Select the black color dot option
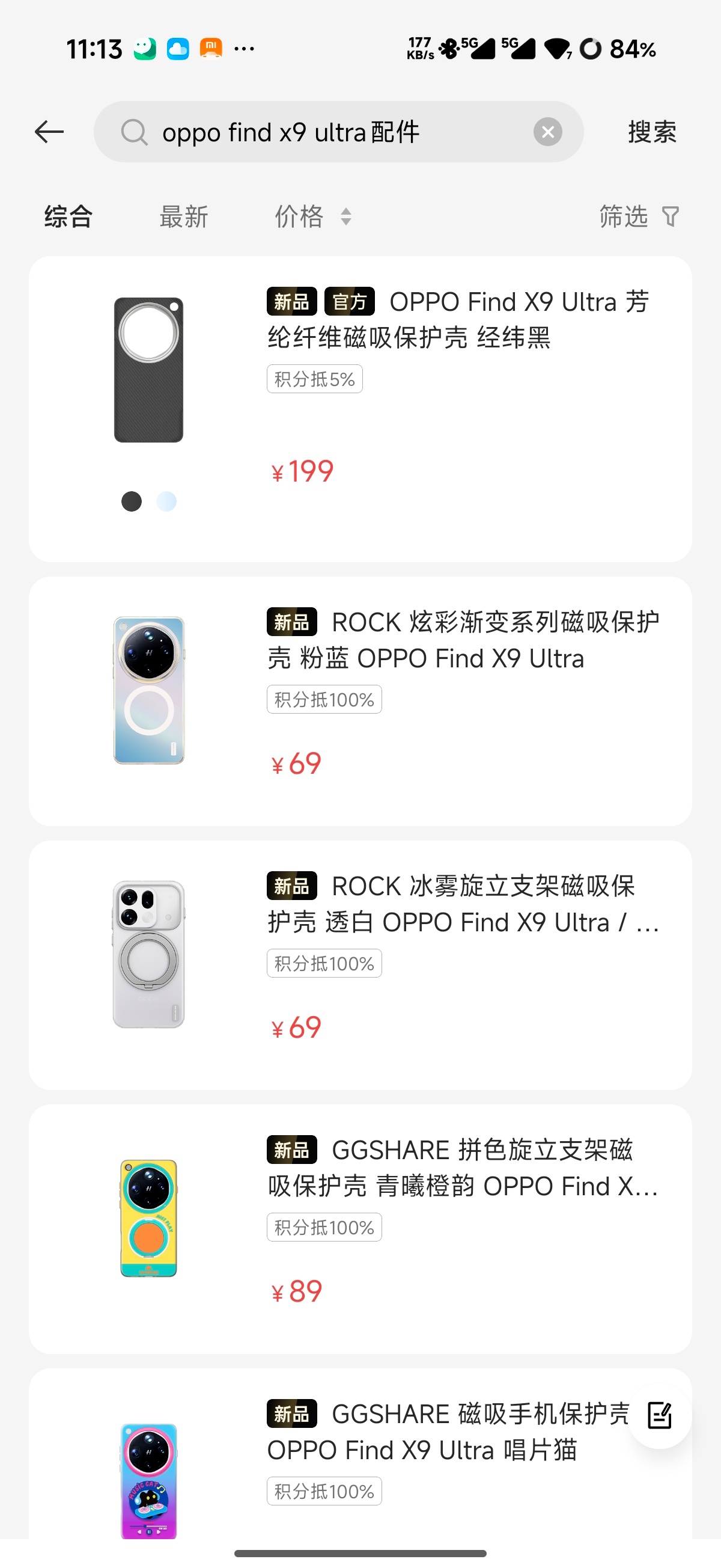 tap(132, 501)
